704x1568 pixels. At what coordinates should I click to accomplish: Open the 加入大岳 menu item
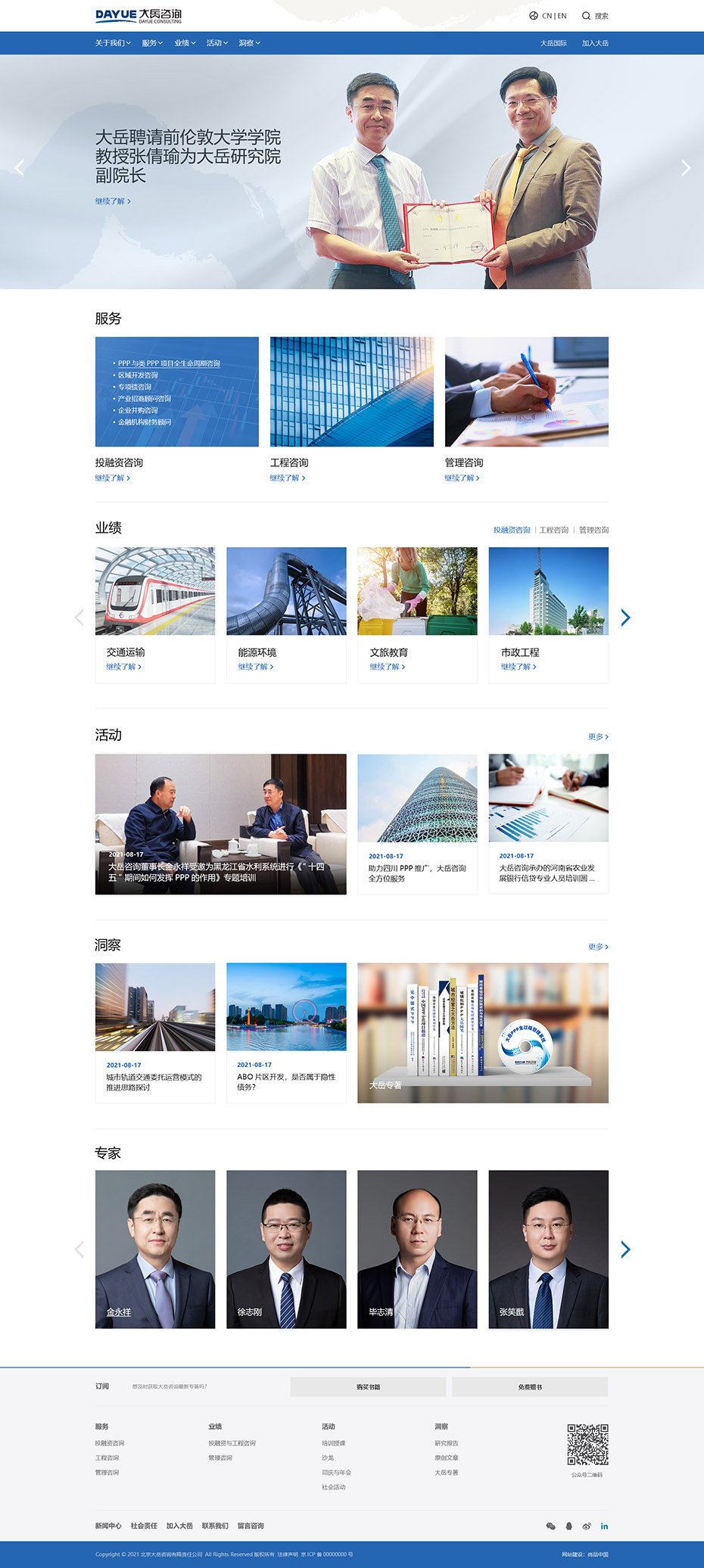tap(597, 43)
